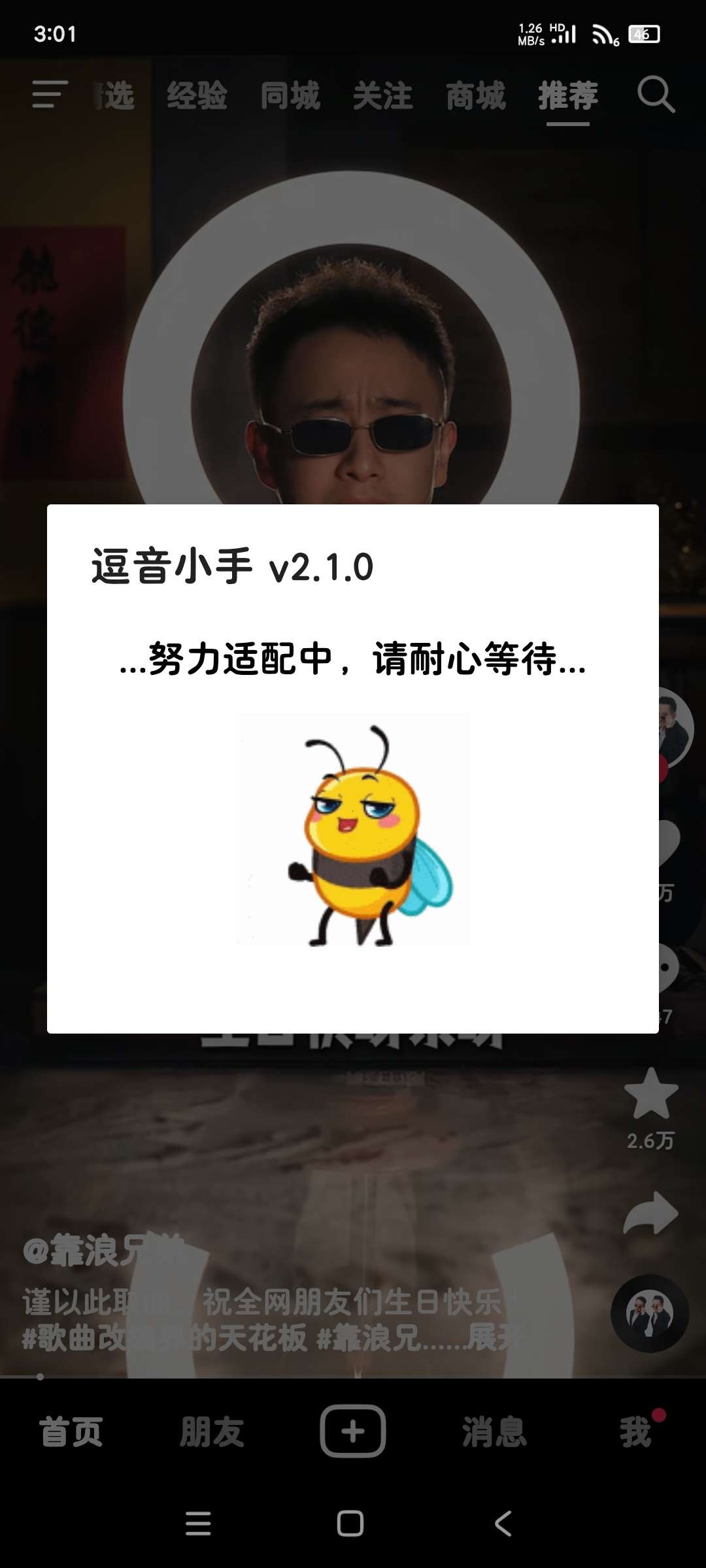This screenshot has width=706, height=1568.
Task: Open the spinning music disc
Action: [x=650, y=1313]
